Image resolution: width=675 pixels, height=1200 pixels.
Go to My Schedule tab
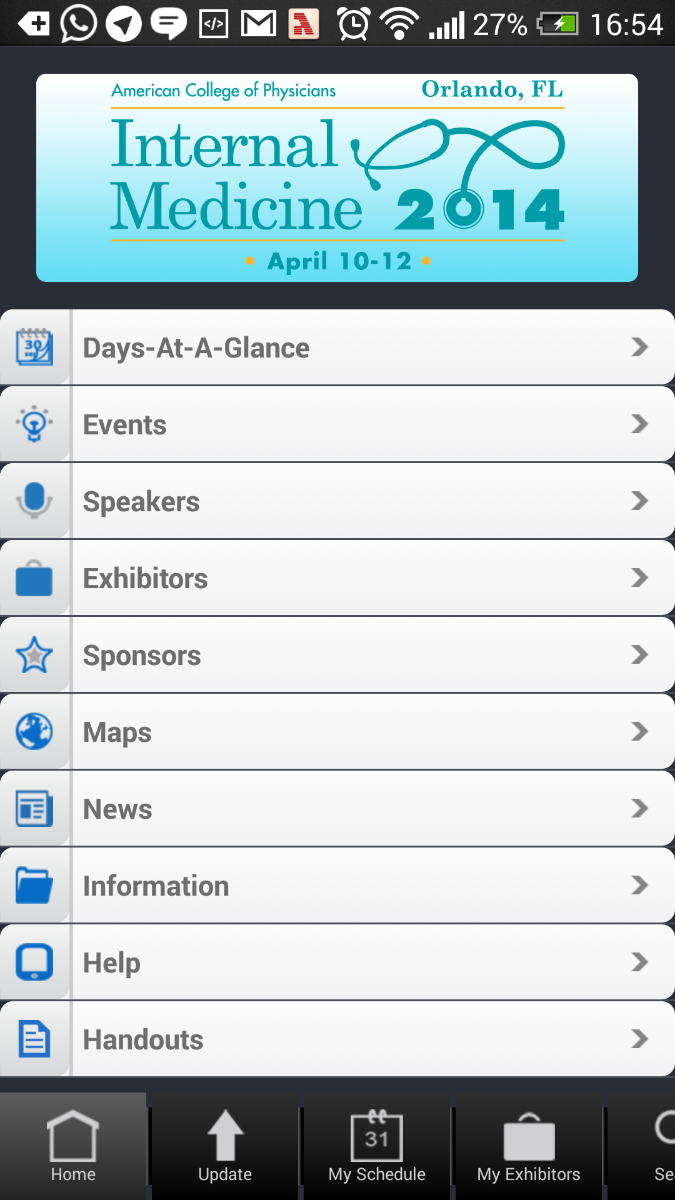click(x=377, y=1146)
